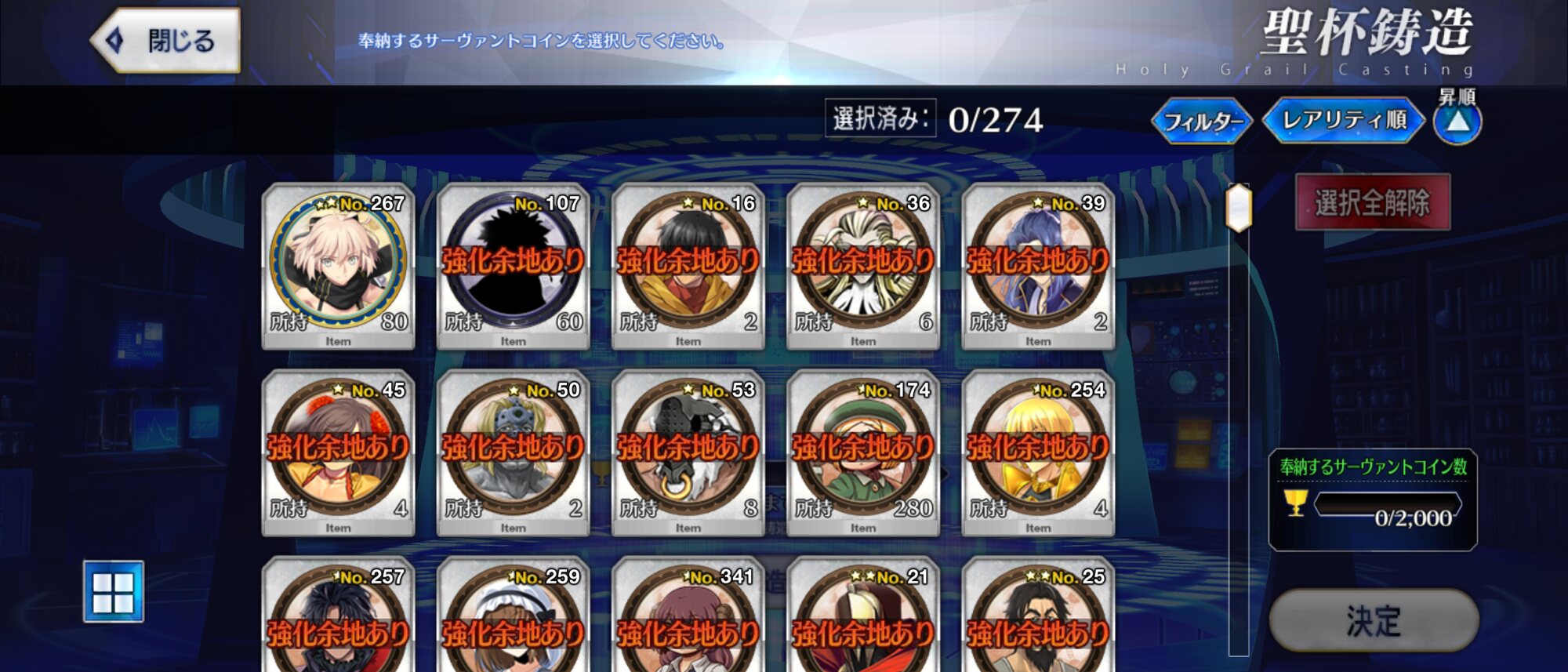The width and height of the screenshot is (1568, 672).
Task: Select servant coin No. 107
Action: pyautogui.click(x=513, y=266)
